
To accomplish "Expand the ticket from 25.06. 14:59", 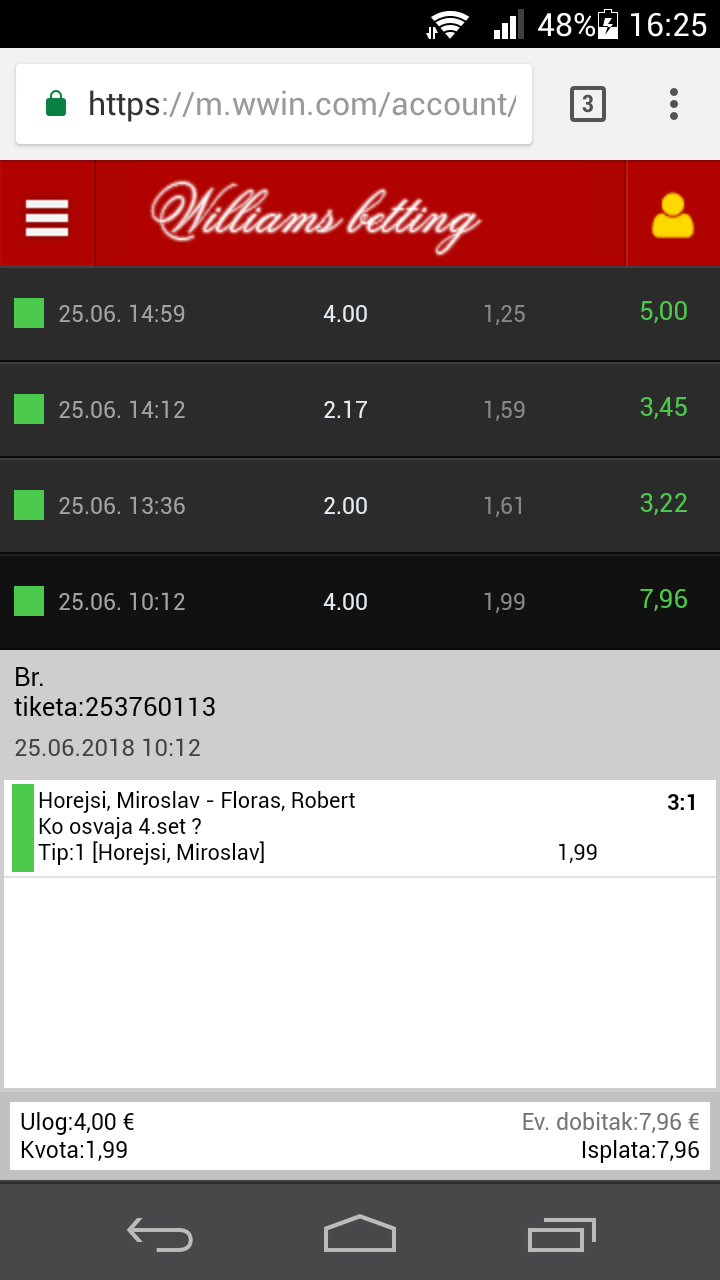I will [360, 314].
